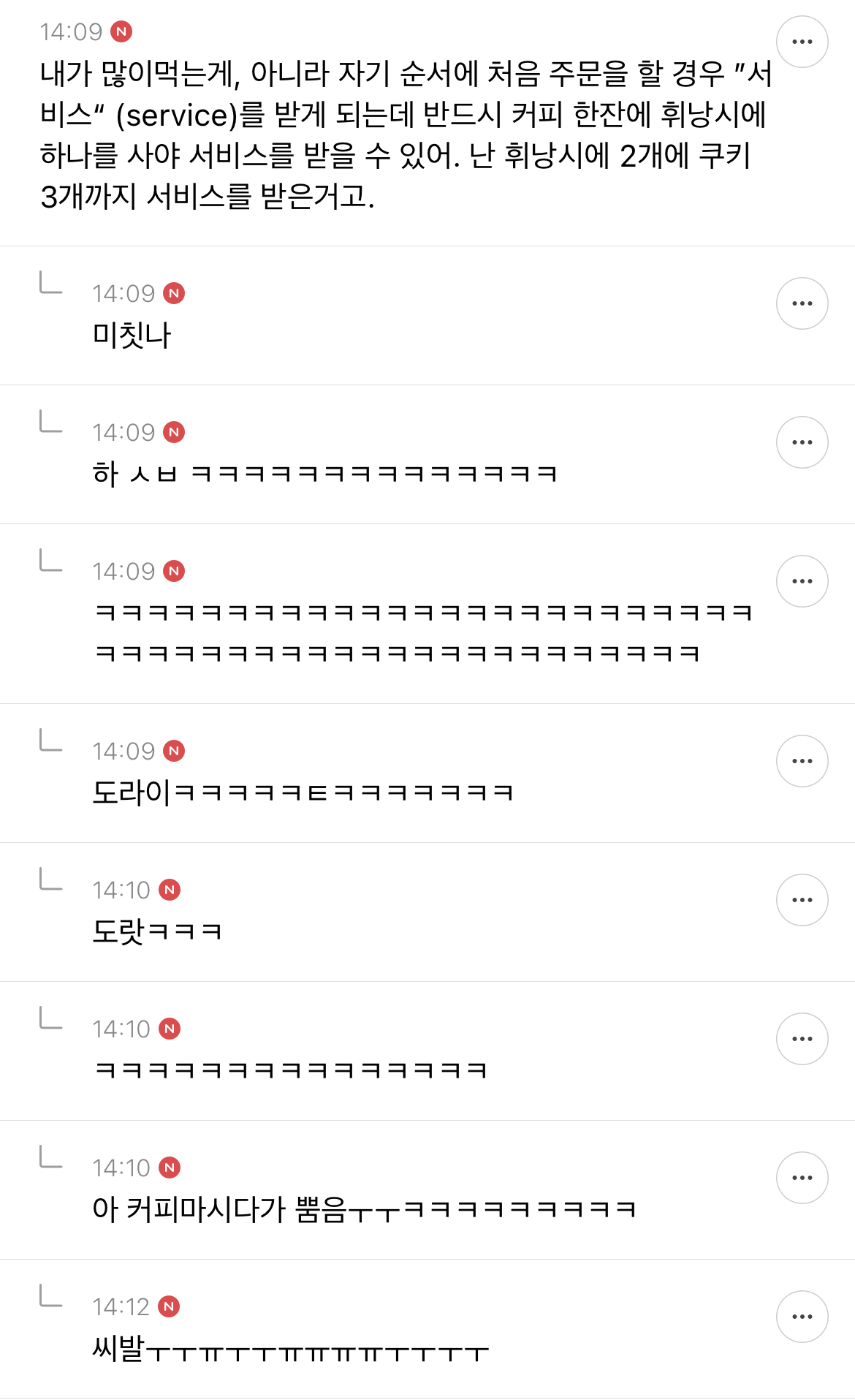
Task: Open the options menu on the main post
Action: pos(802,40)
